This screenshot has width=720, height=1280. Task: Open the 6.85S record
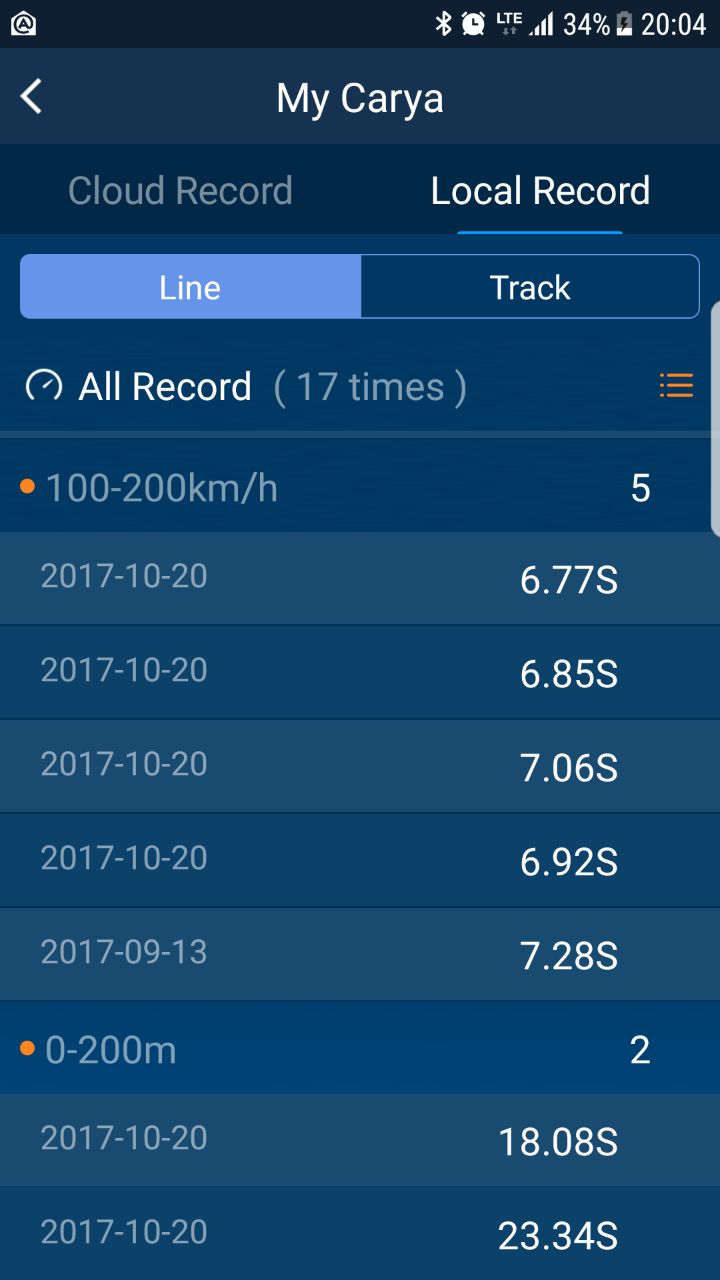360,673
